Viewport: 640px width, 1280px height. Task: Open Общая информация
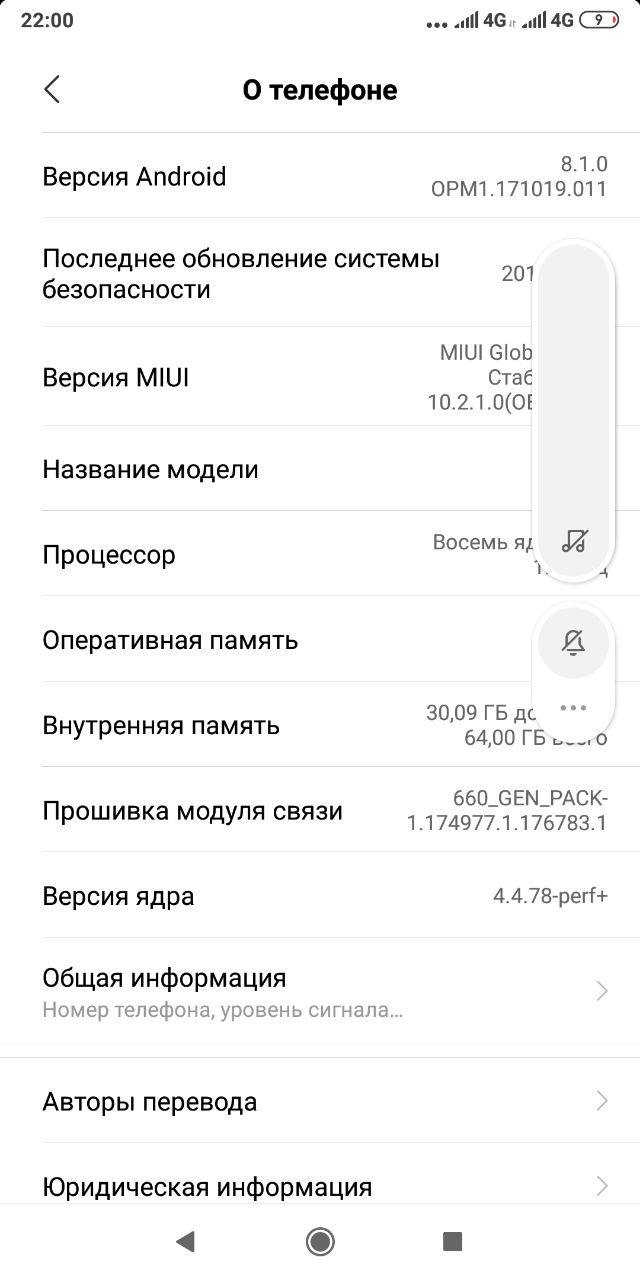click(x=320, y=991)
